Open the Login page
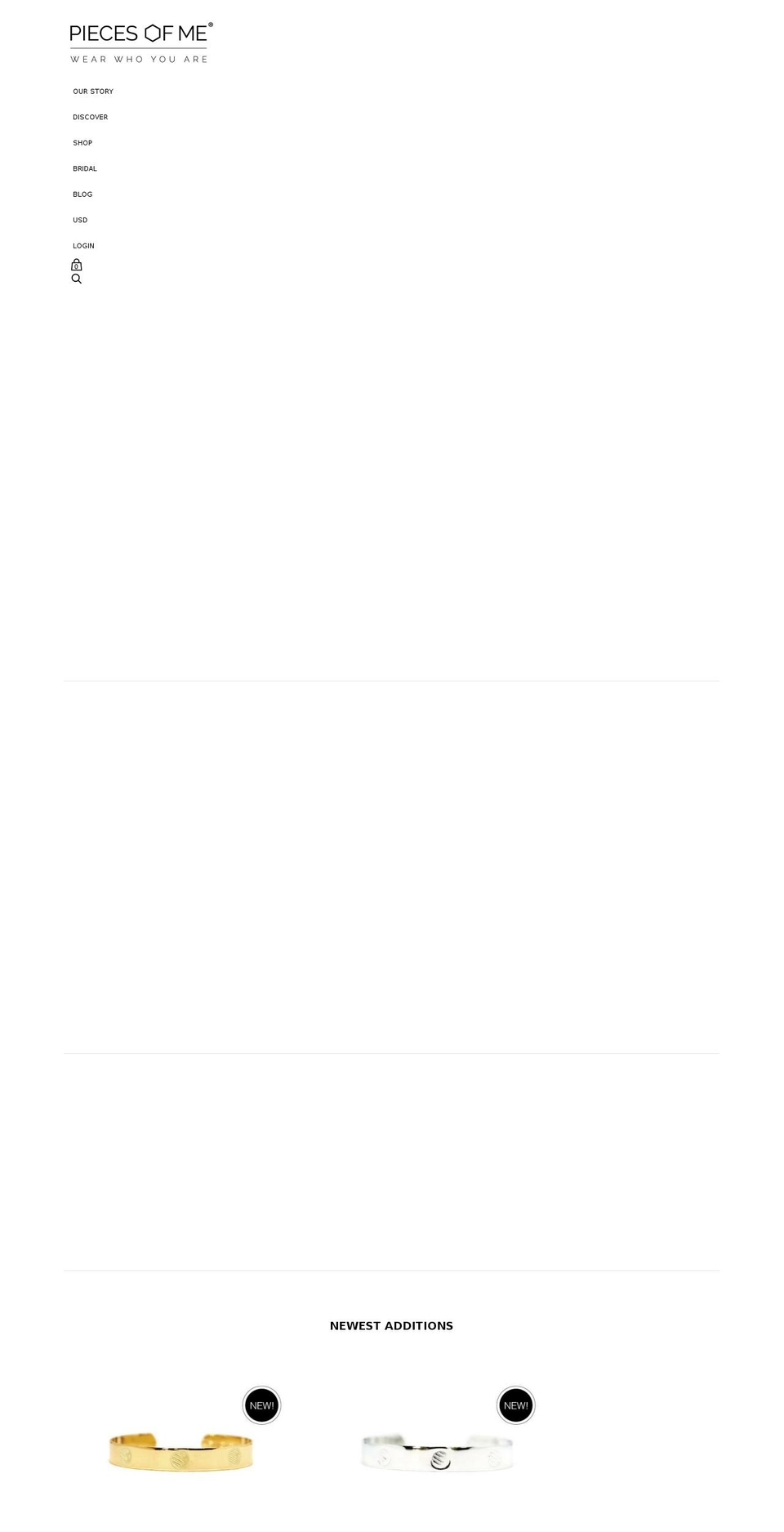The image size is (784, 1532). point(83,246)
